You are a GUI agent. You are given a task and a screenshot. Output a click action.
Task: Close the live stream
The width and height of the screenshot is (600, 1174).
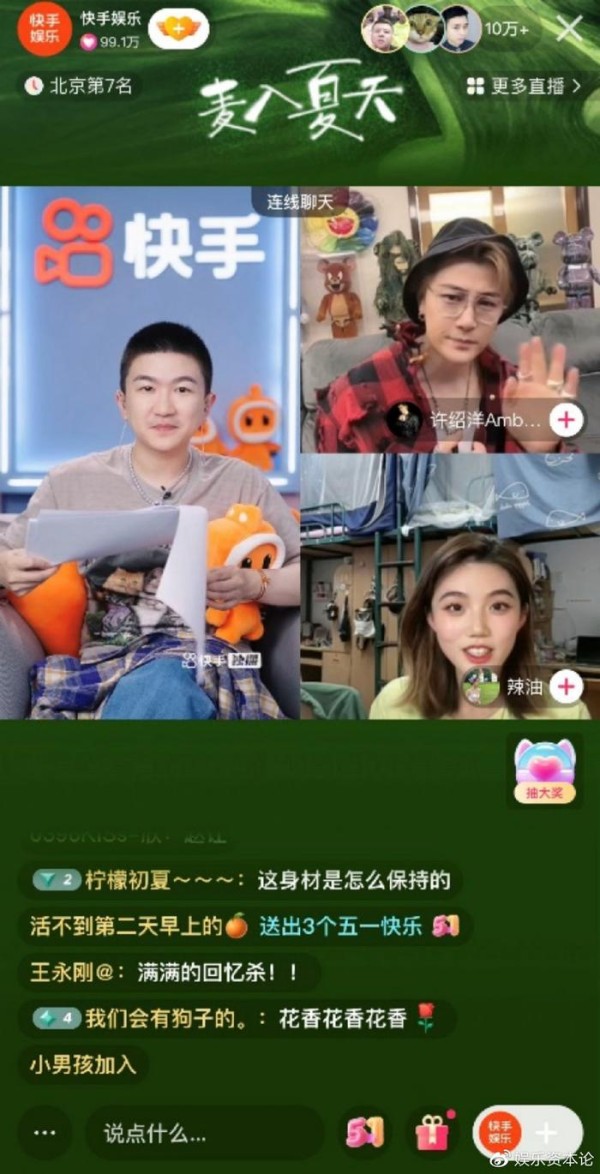pyautogui.click(x=569, y=29)
